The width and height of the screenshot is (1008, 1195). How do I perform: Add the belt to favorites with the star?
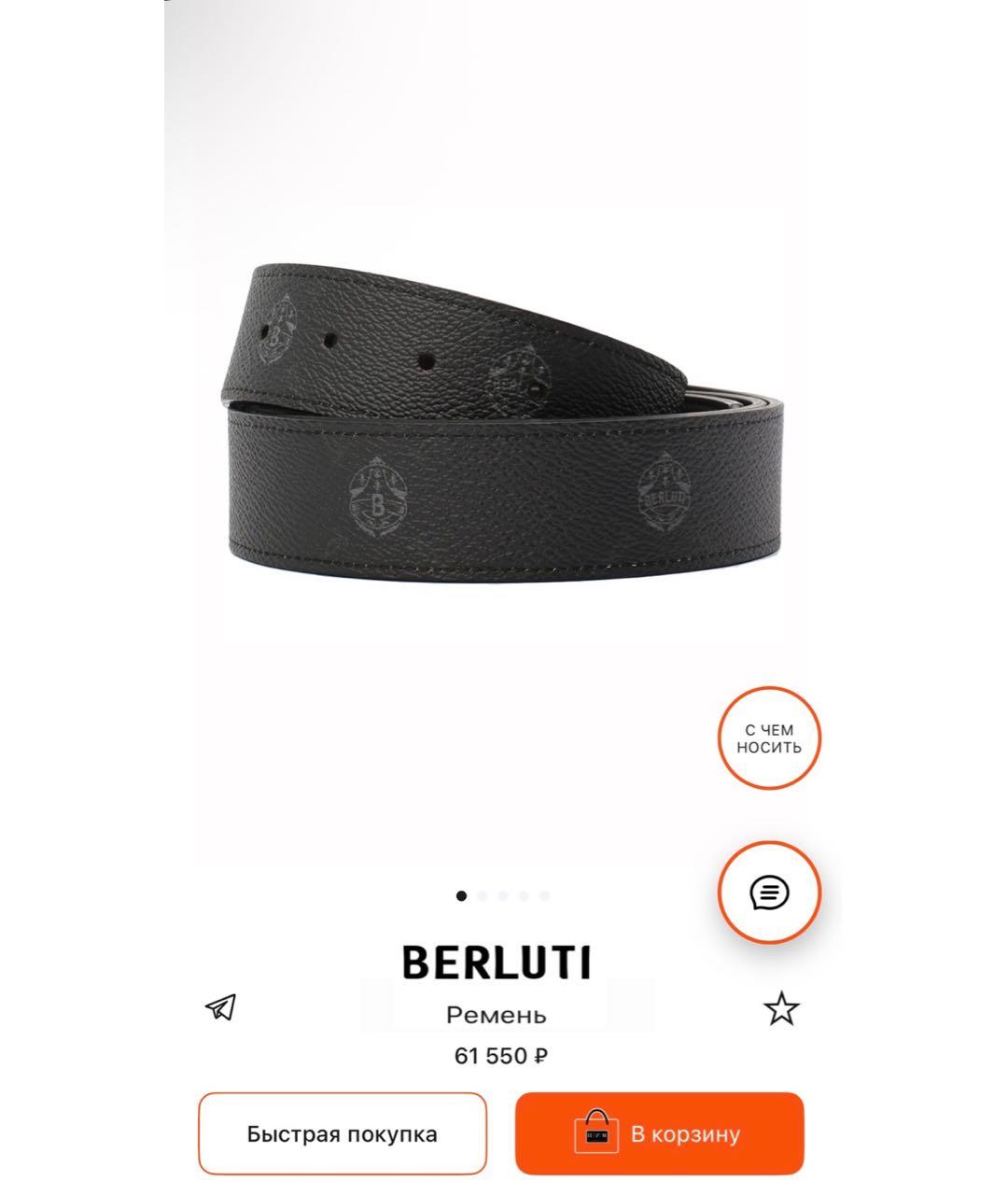[x=781, y=1008]
